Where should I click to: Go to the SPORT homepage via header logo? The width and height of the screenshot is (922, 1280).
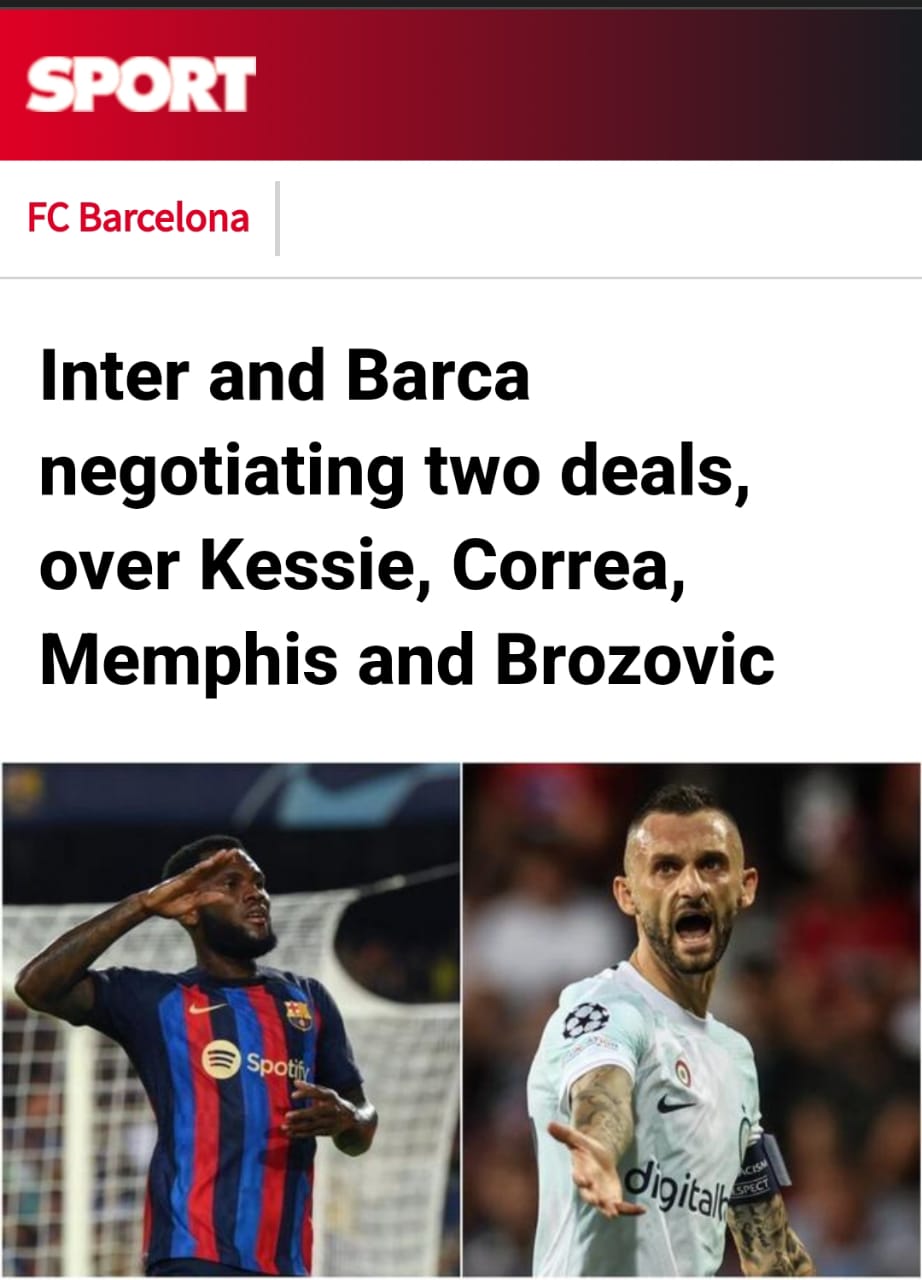141,85
